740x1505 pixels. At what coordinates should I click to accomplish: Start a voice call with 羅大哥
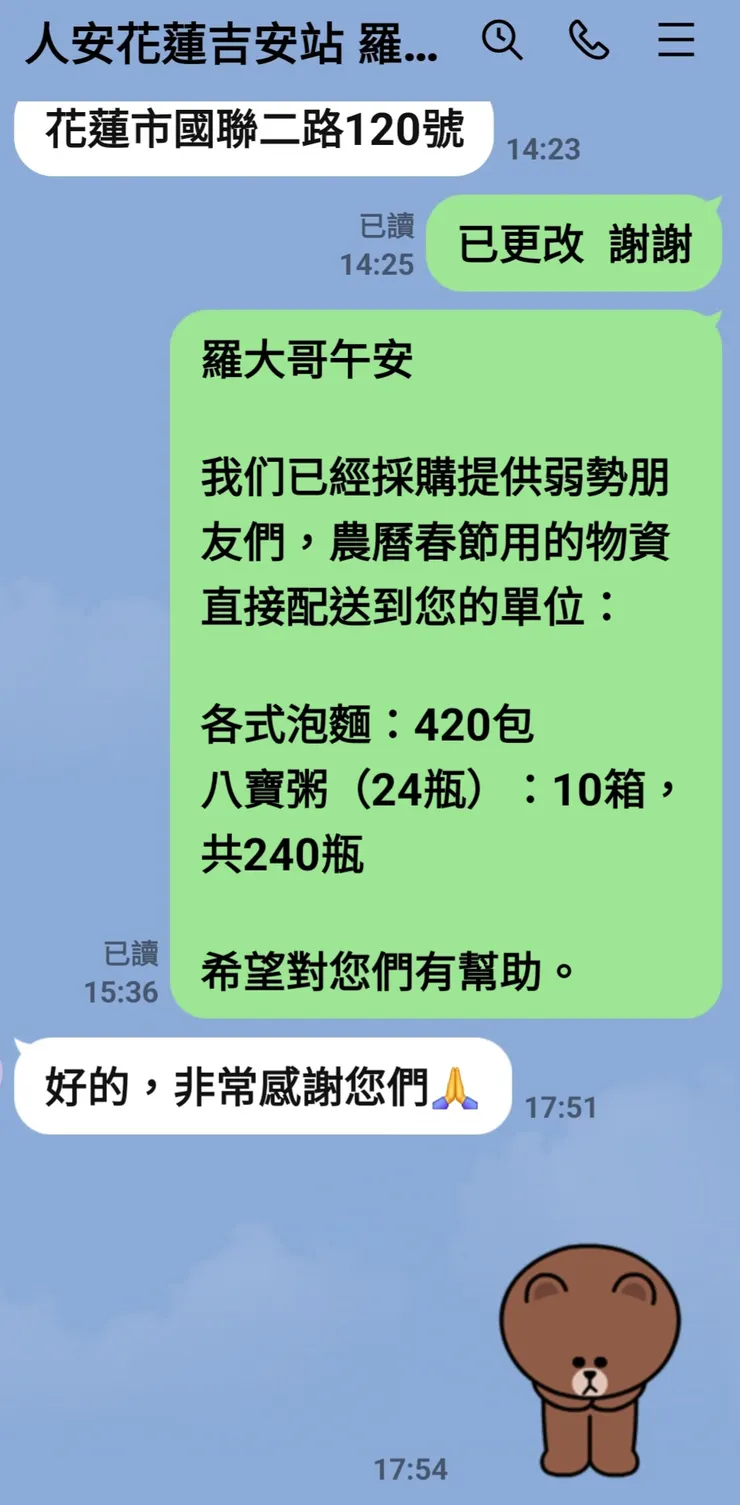pos(590,42)
